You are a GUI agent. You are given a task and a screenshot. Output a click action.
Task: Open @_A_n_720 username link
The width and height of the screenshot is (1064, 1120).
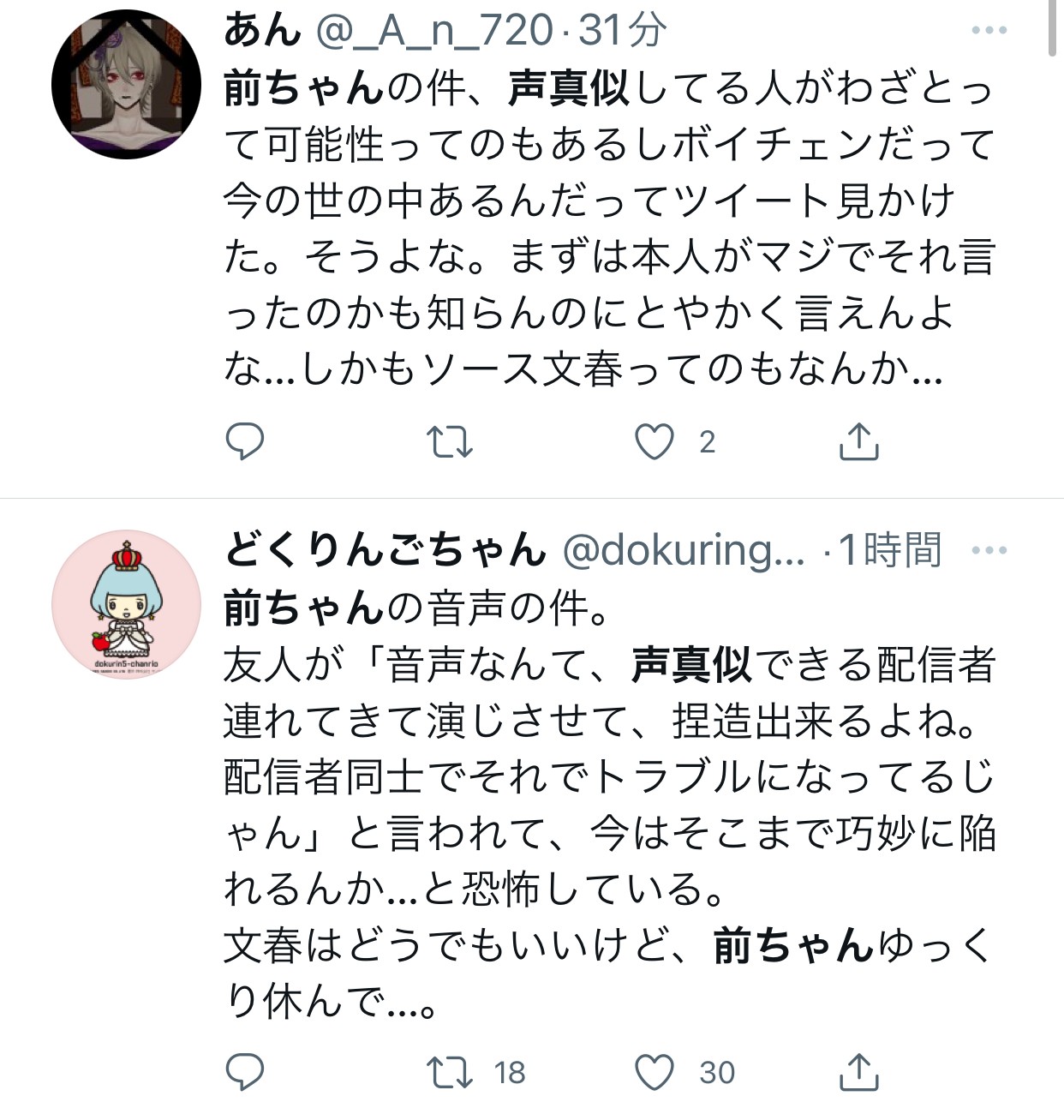click(x=434, y=31)
